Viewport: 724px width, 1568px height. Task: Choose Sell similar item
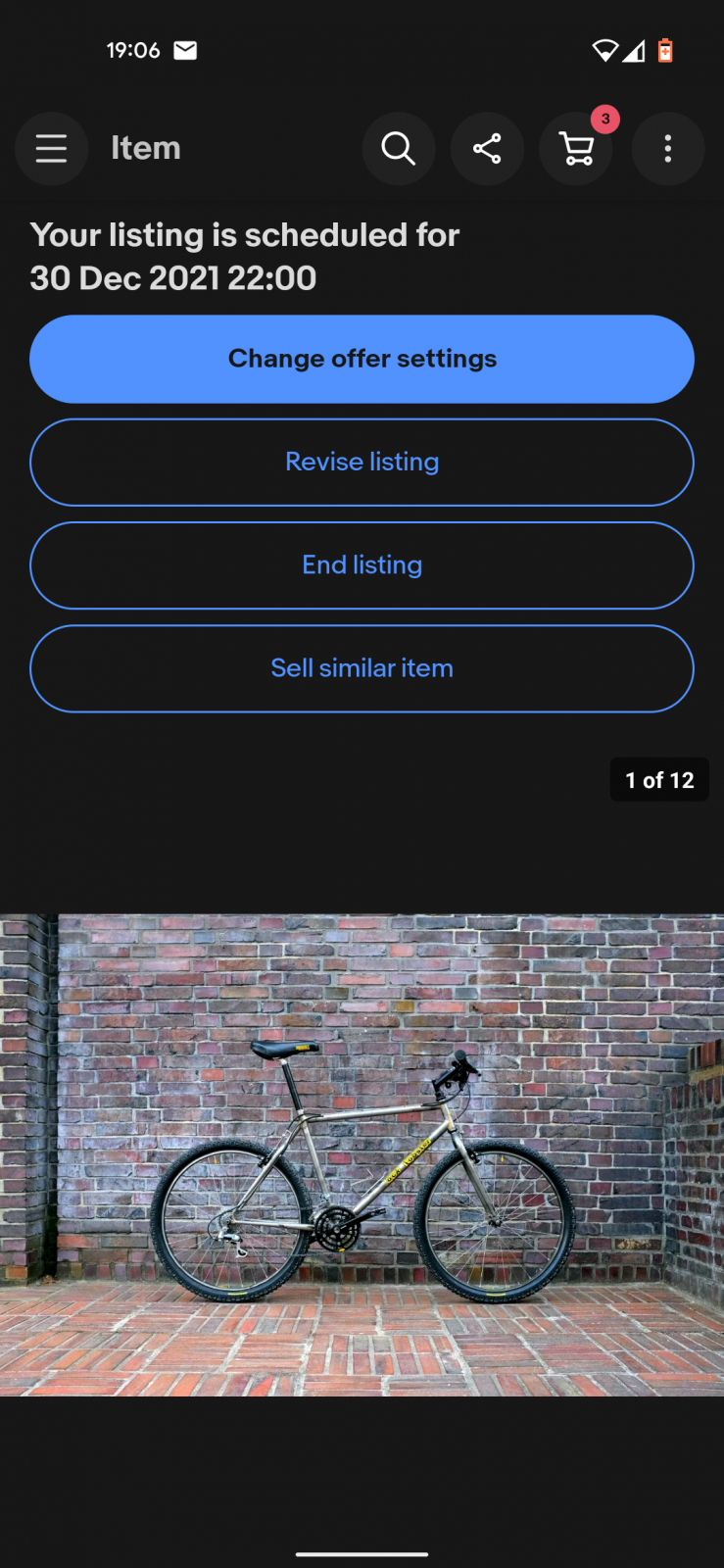tap(362, 667)
